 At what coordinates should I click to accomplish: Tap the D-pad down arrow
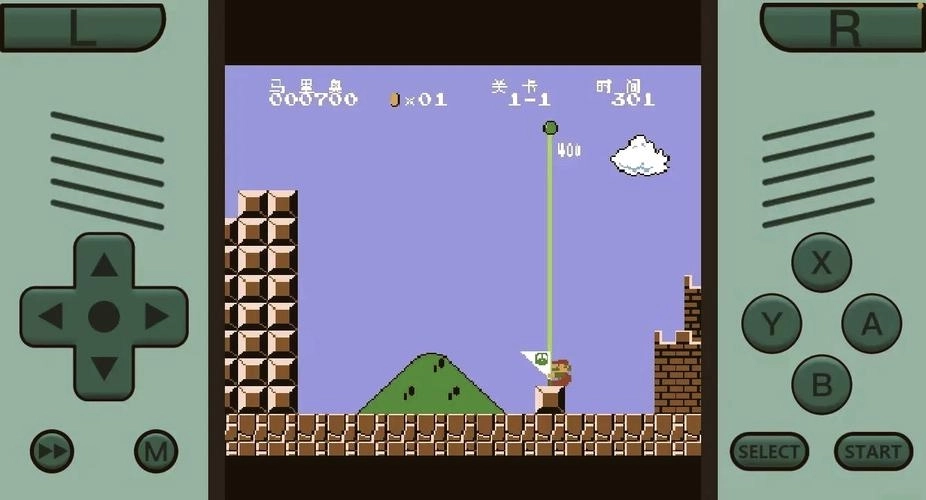tap(104, 369)
